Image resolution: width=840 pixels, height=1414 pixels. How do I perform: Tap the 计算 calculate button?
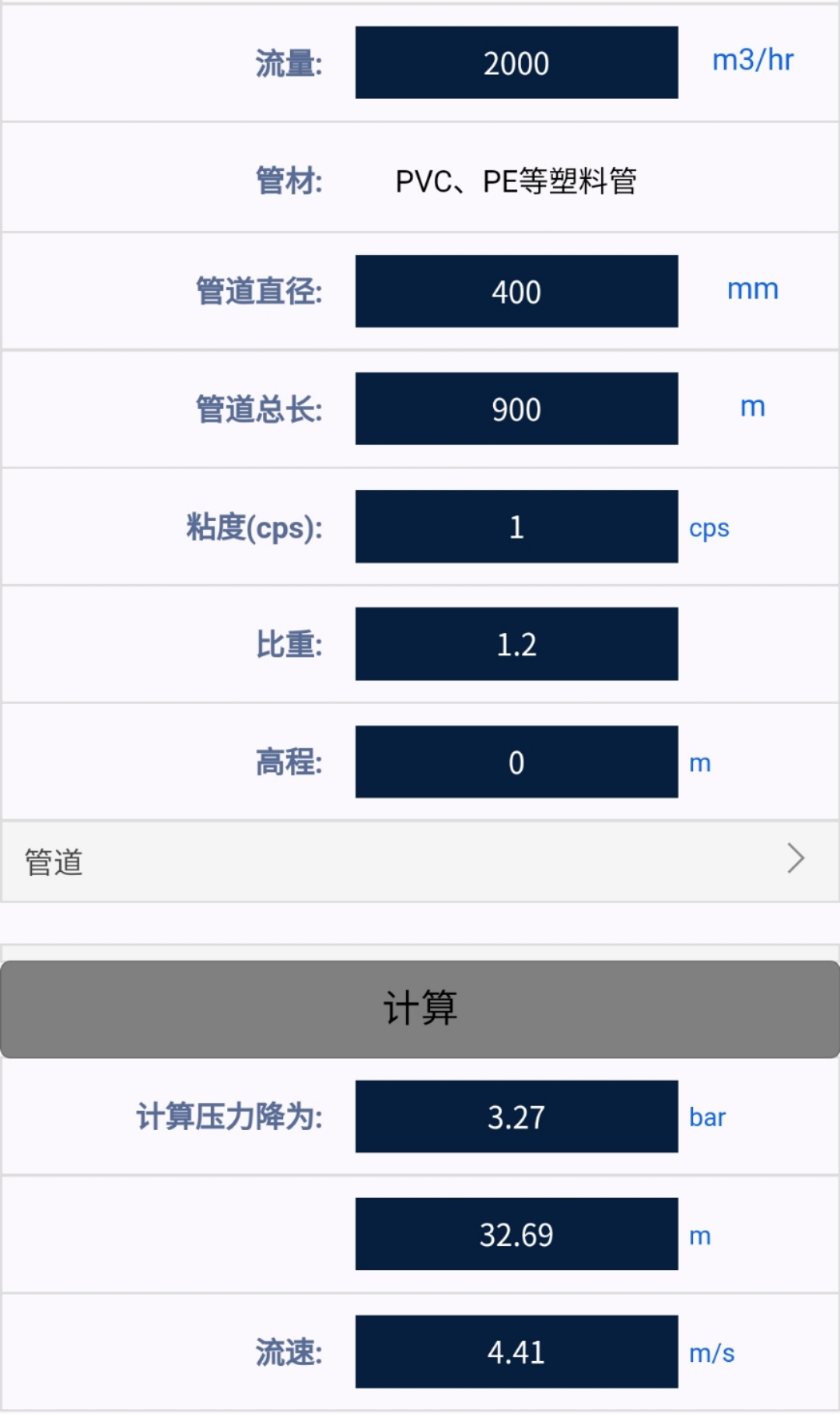420,1009
